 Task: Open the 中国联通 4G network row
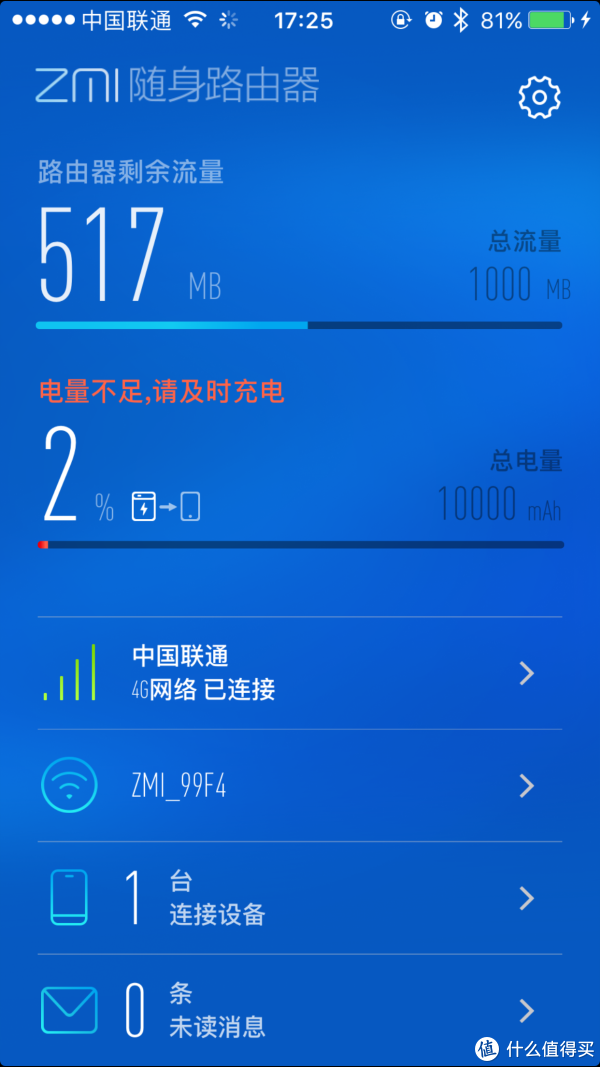pos(300,673)
